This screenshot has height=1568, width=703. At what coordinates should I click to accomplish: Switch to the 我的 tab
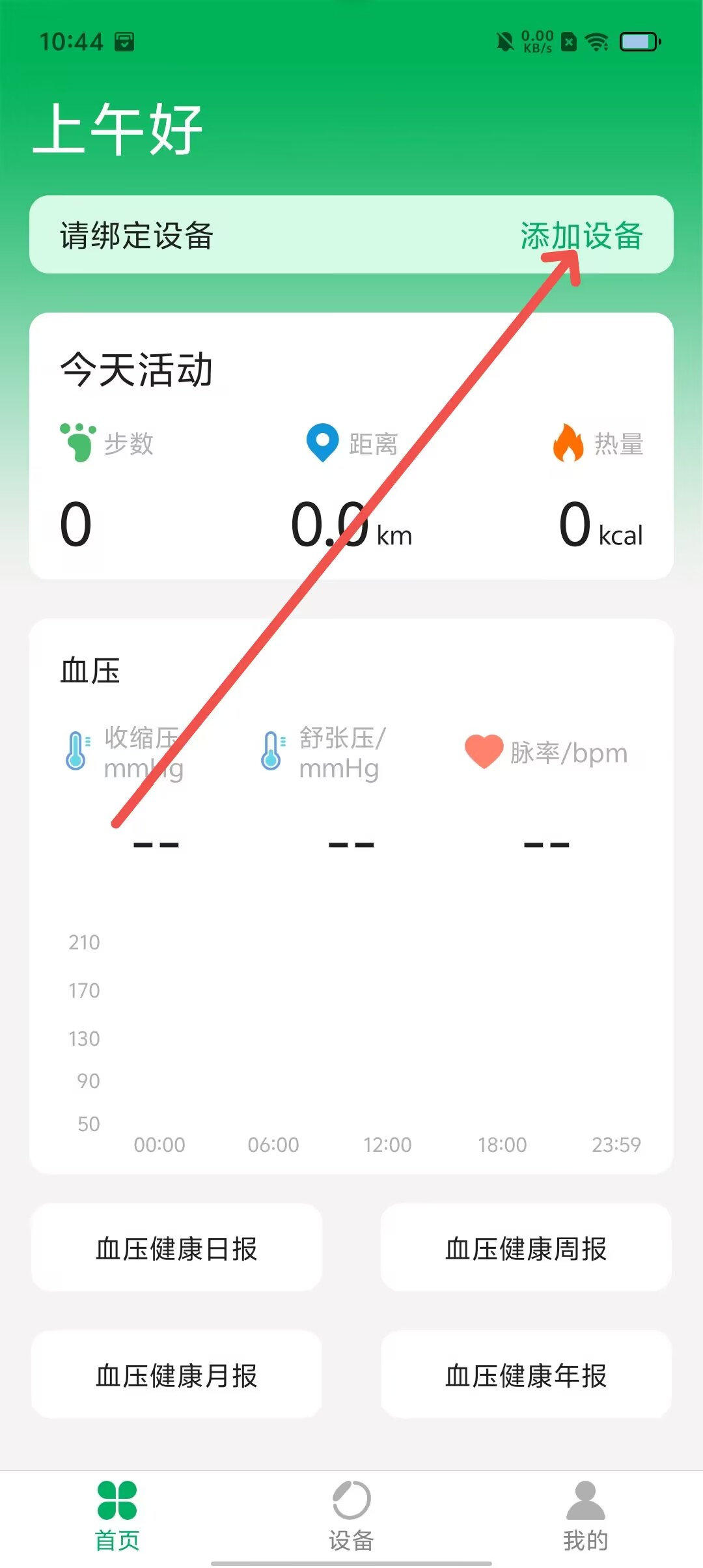(586, 1516)
